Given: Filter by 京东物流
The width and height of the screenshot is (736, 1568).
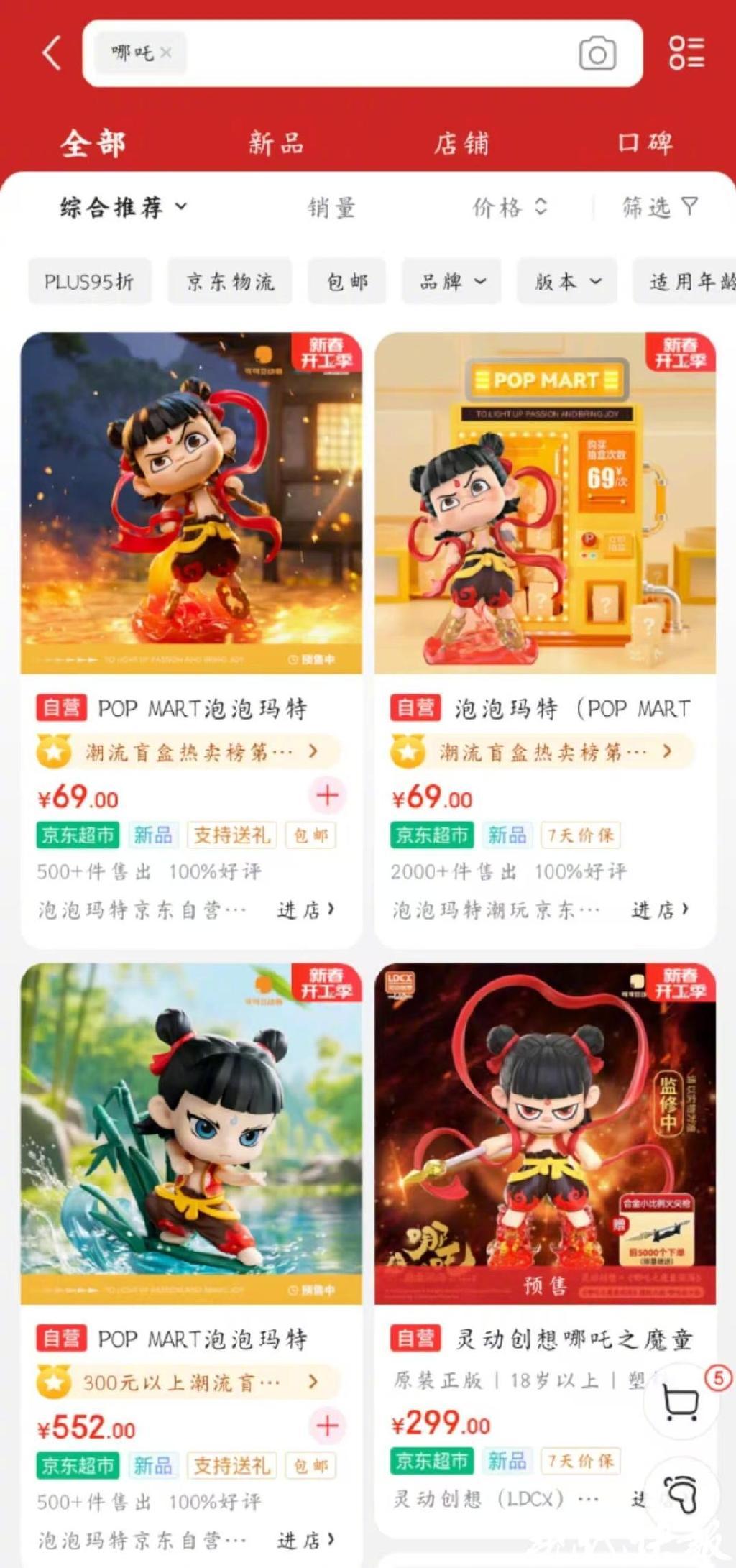Looking at the screenshot, I should [x=230, y=281].
